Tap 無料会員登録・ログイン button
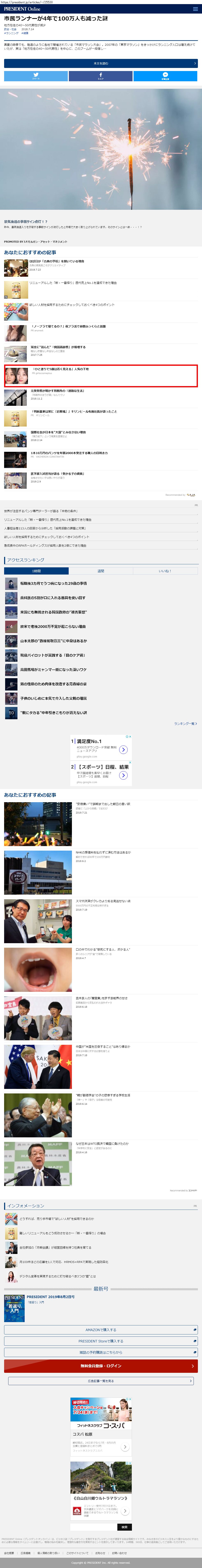 (101, 1366)
